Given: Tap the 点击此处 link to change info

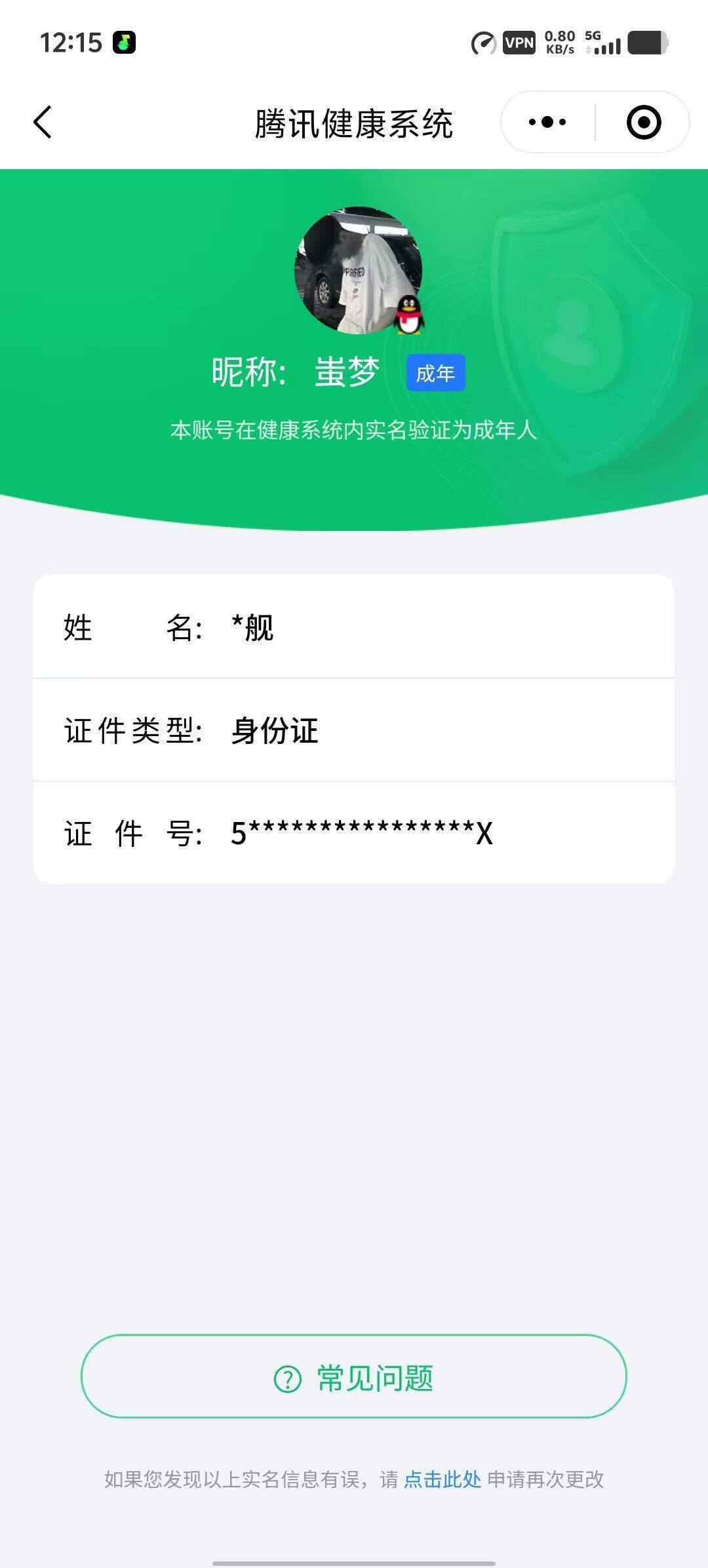Looking at the screenshot, I should click(x=442, y=1480).
